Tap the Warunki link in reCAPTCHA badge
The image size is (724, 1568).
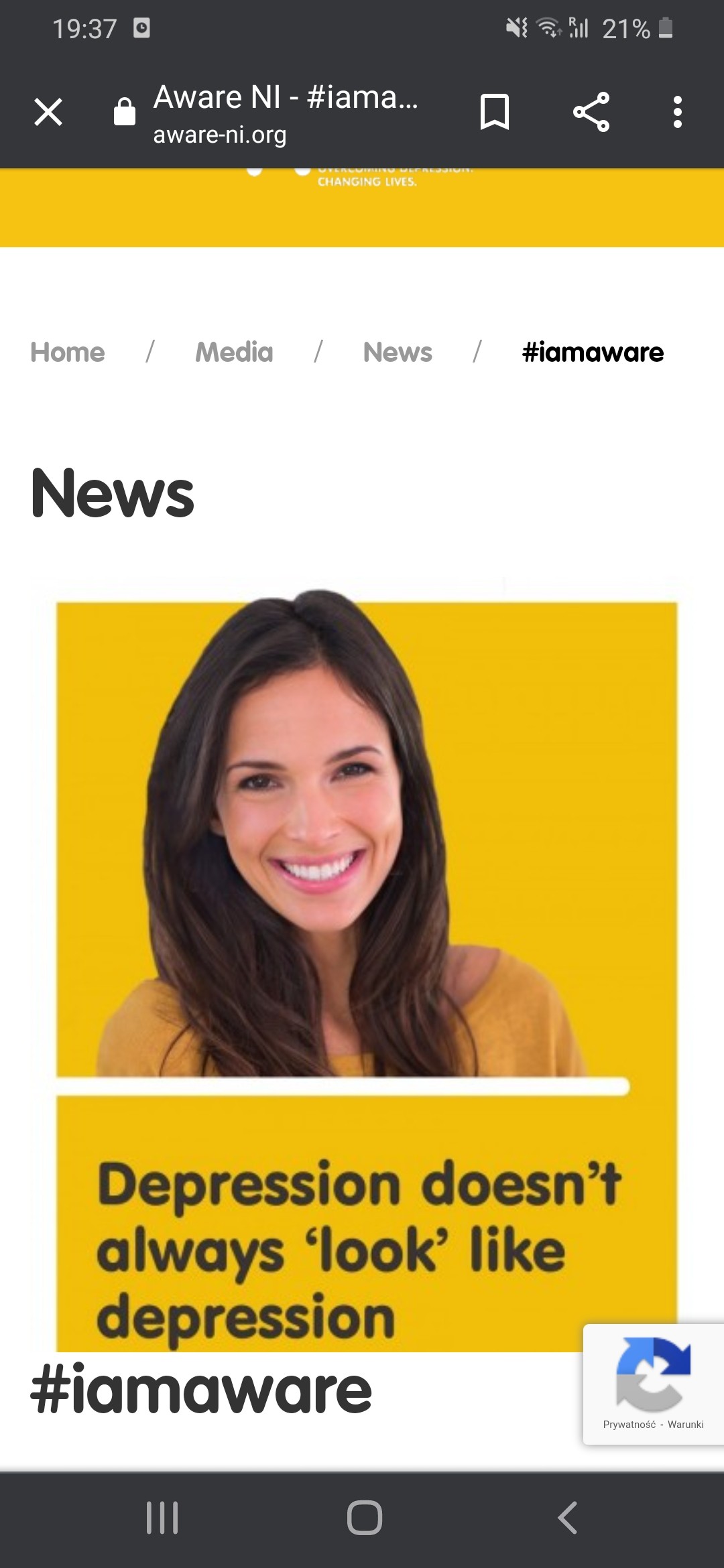(685, 1425)
